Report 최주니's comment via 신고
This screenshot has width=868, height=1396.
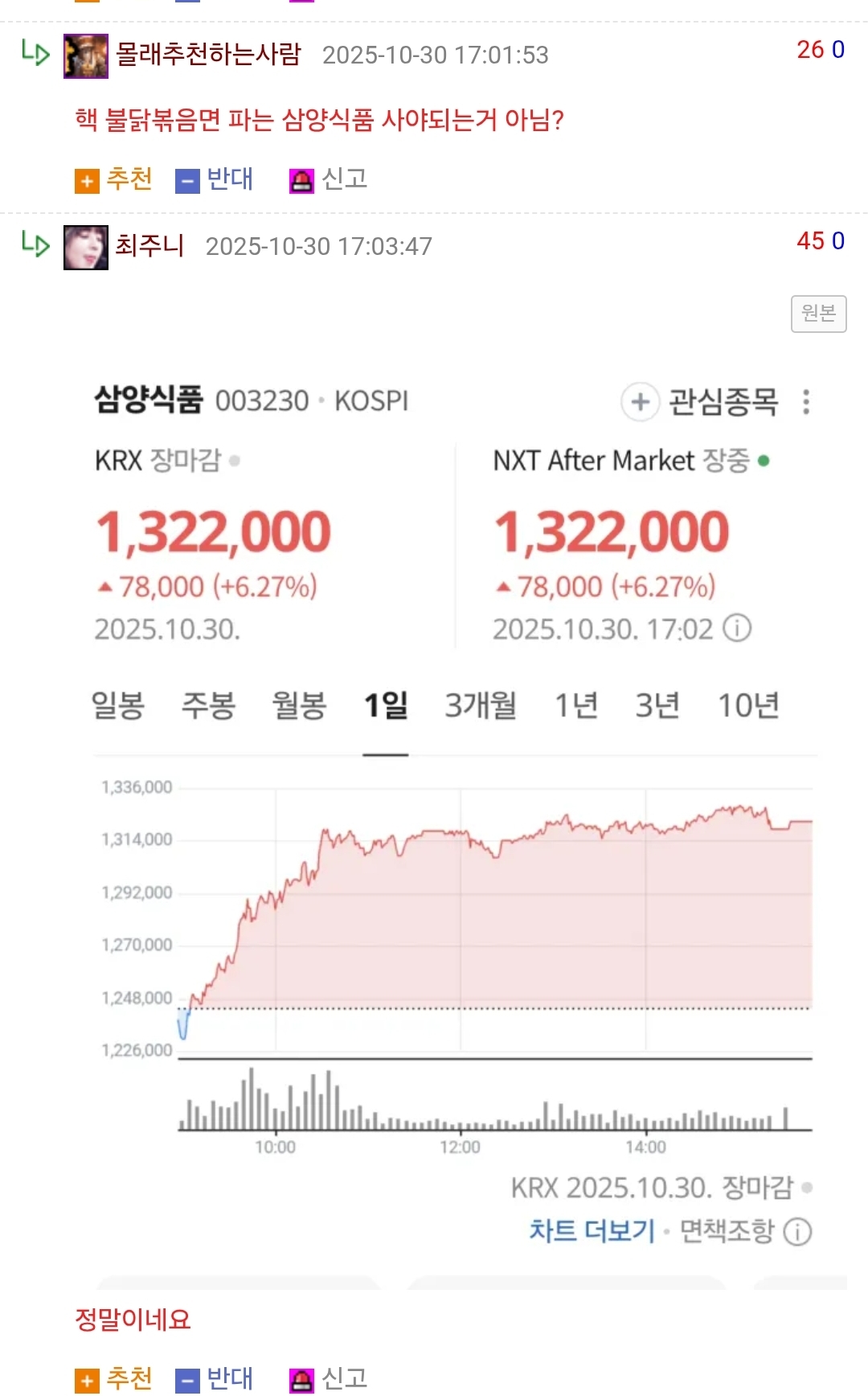click(329, 1379)
